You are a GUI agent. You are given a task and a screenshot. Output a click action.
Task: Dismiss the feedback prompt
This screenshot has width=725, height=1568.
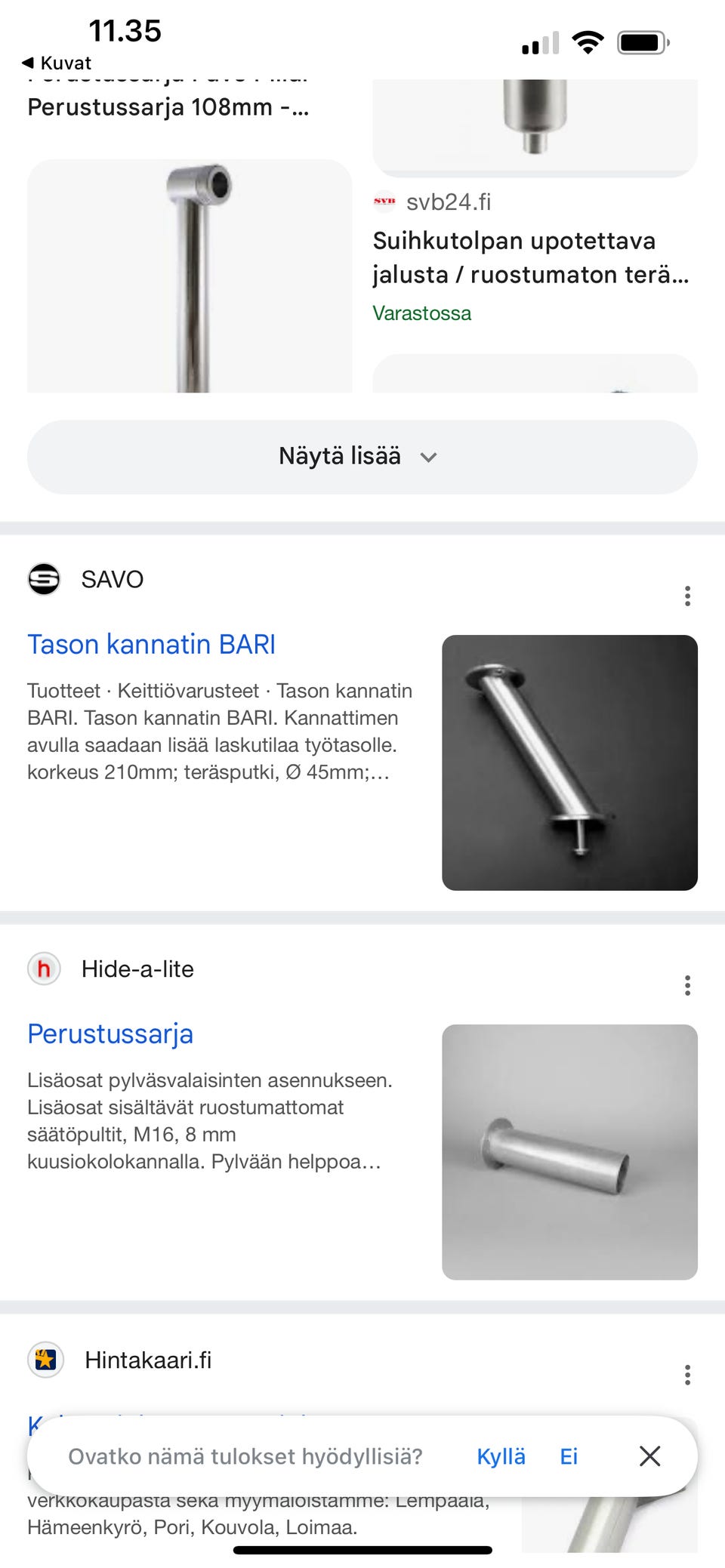click(649, 1456)
